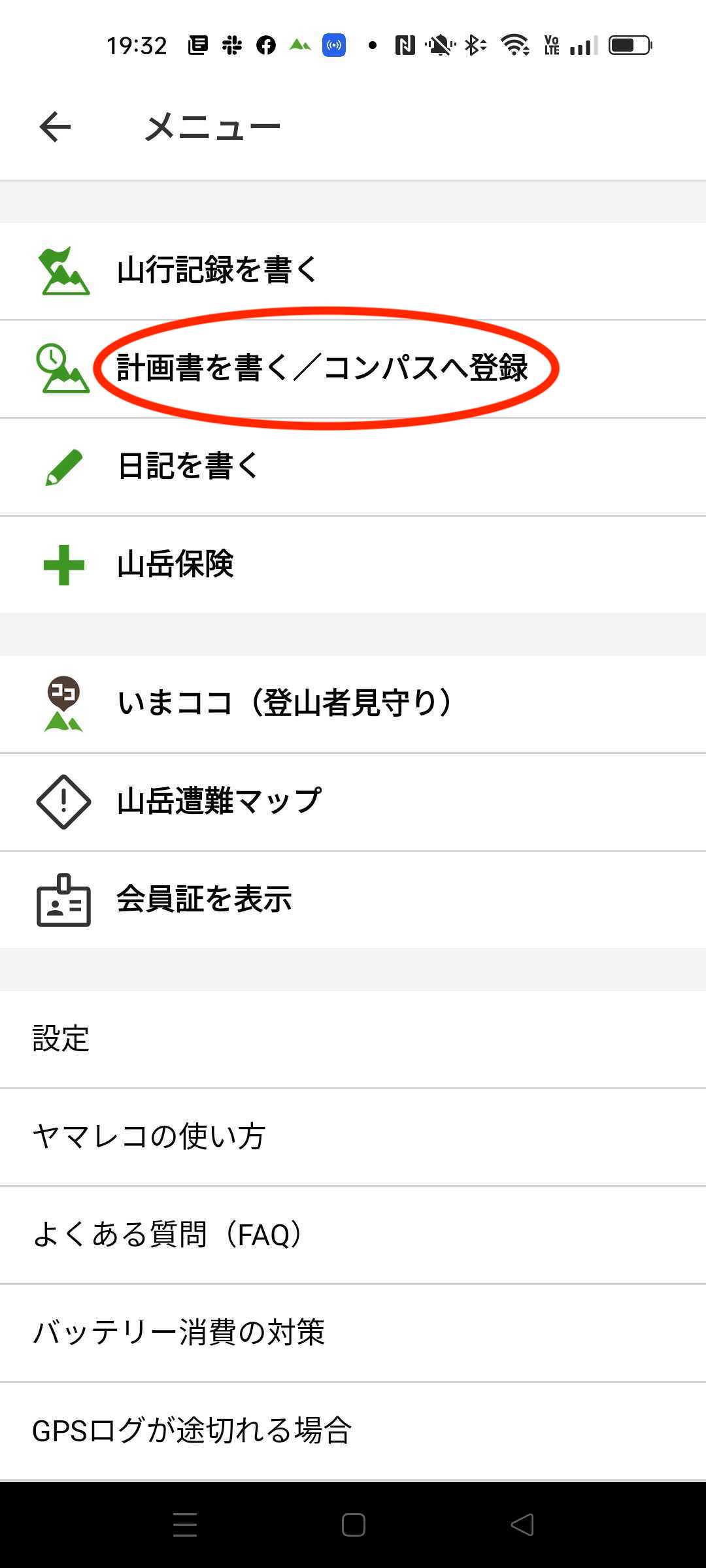Open 設定
The width and height of the screenshot is (706, 1568).
click(353, 1039)
